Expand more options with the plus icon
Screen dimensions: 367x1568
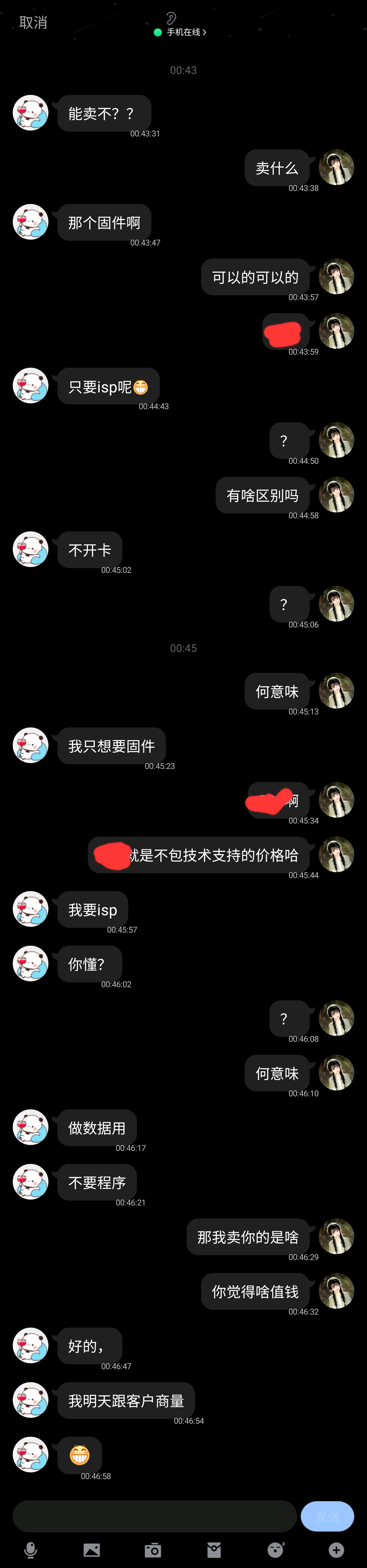tap(336, 1550)
